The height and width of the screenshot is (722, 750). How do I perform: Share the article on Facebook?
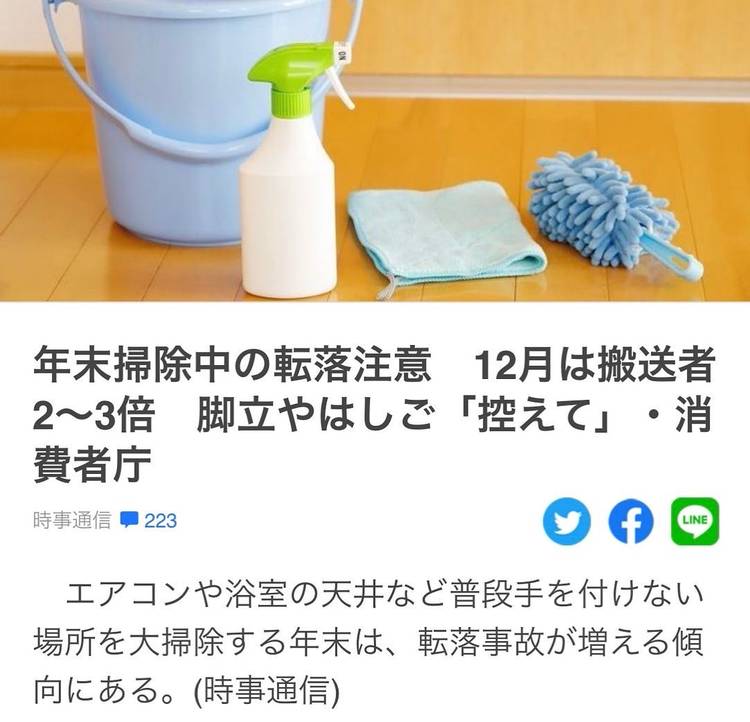pyautogui.click(x=631, y=521)
